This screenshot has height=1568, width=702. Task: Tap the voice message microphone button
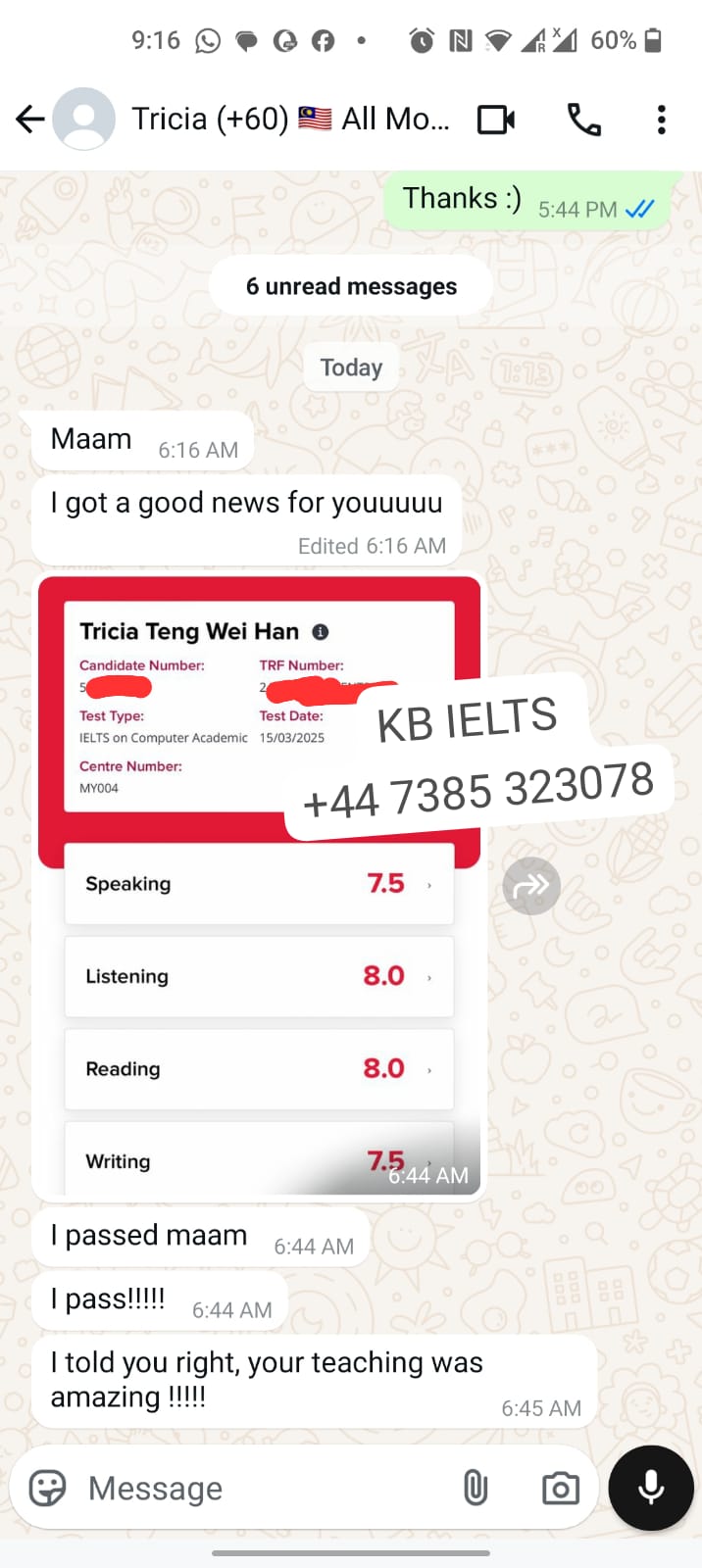pos(651,1488)
